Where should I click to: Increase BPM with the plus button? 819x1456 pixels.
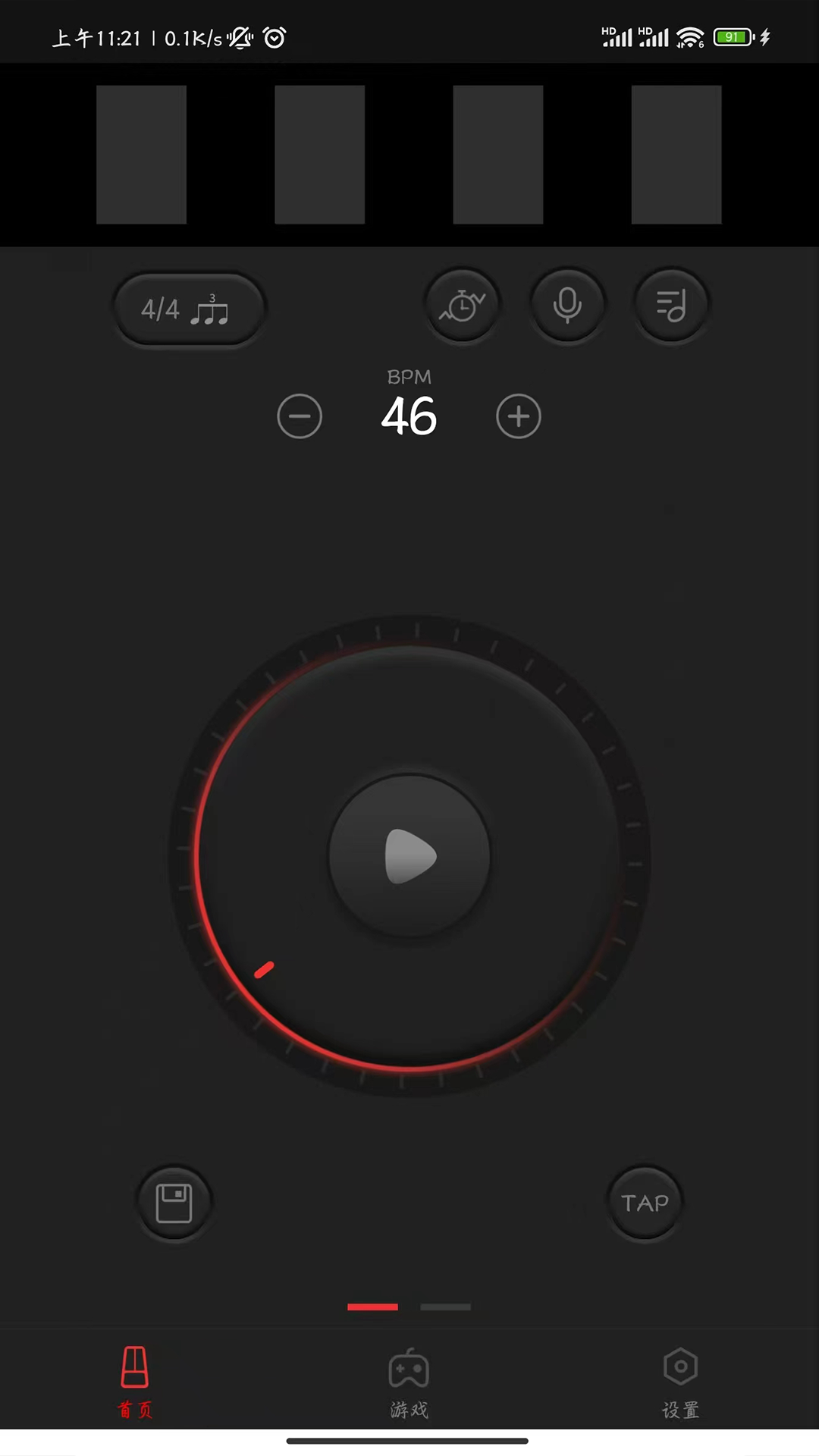pos(519,416)
